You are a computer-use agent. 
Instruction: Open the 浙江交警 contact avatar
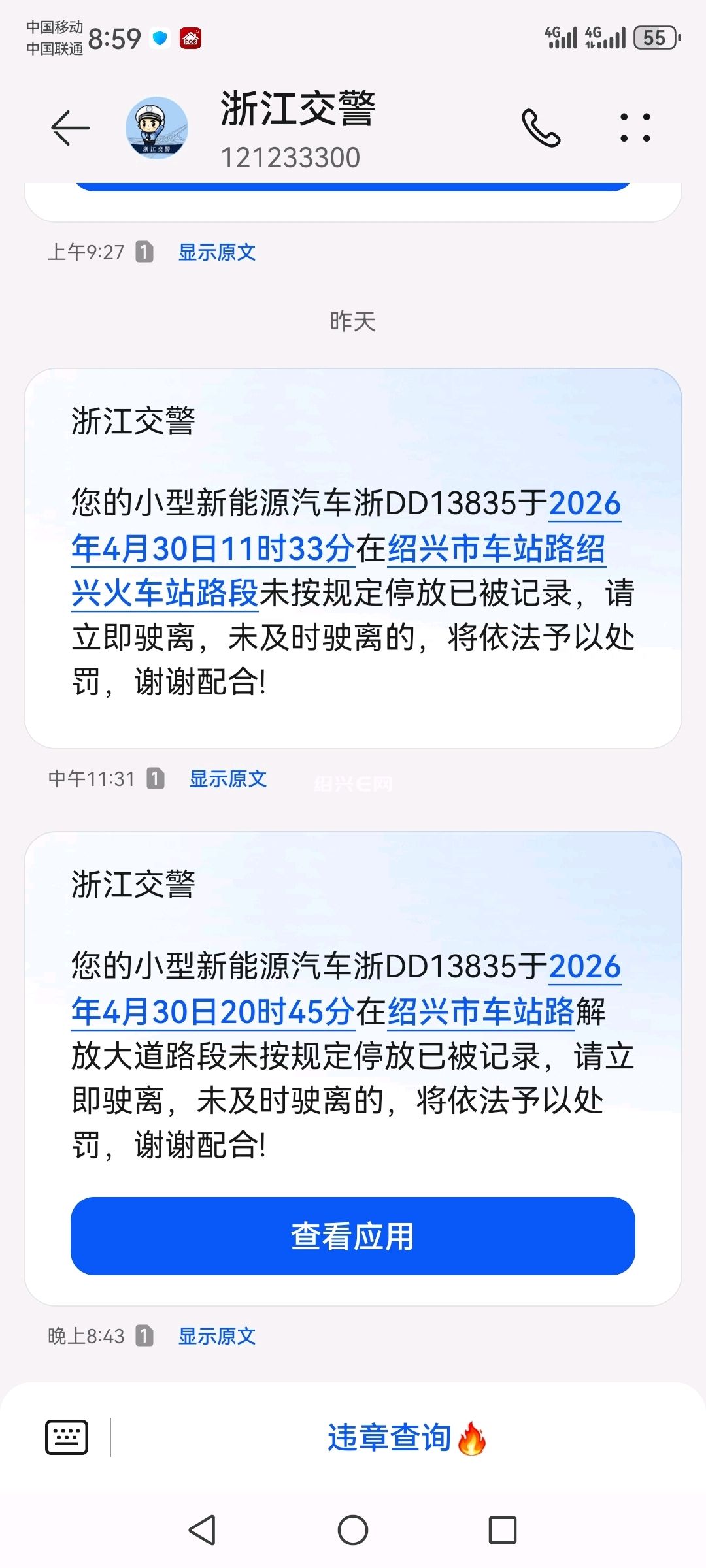(x=157, y=128)
